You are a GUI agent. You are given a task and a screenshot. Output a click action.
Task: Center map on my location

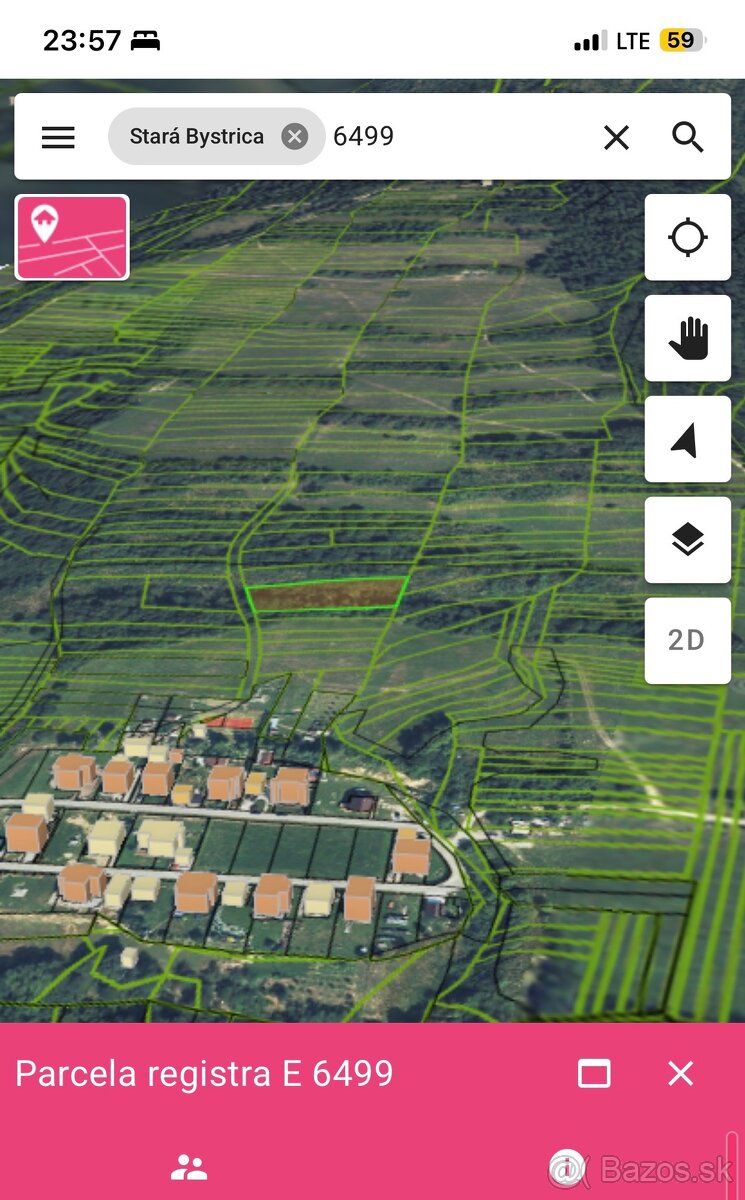pos(688,238)
